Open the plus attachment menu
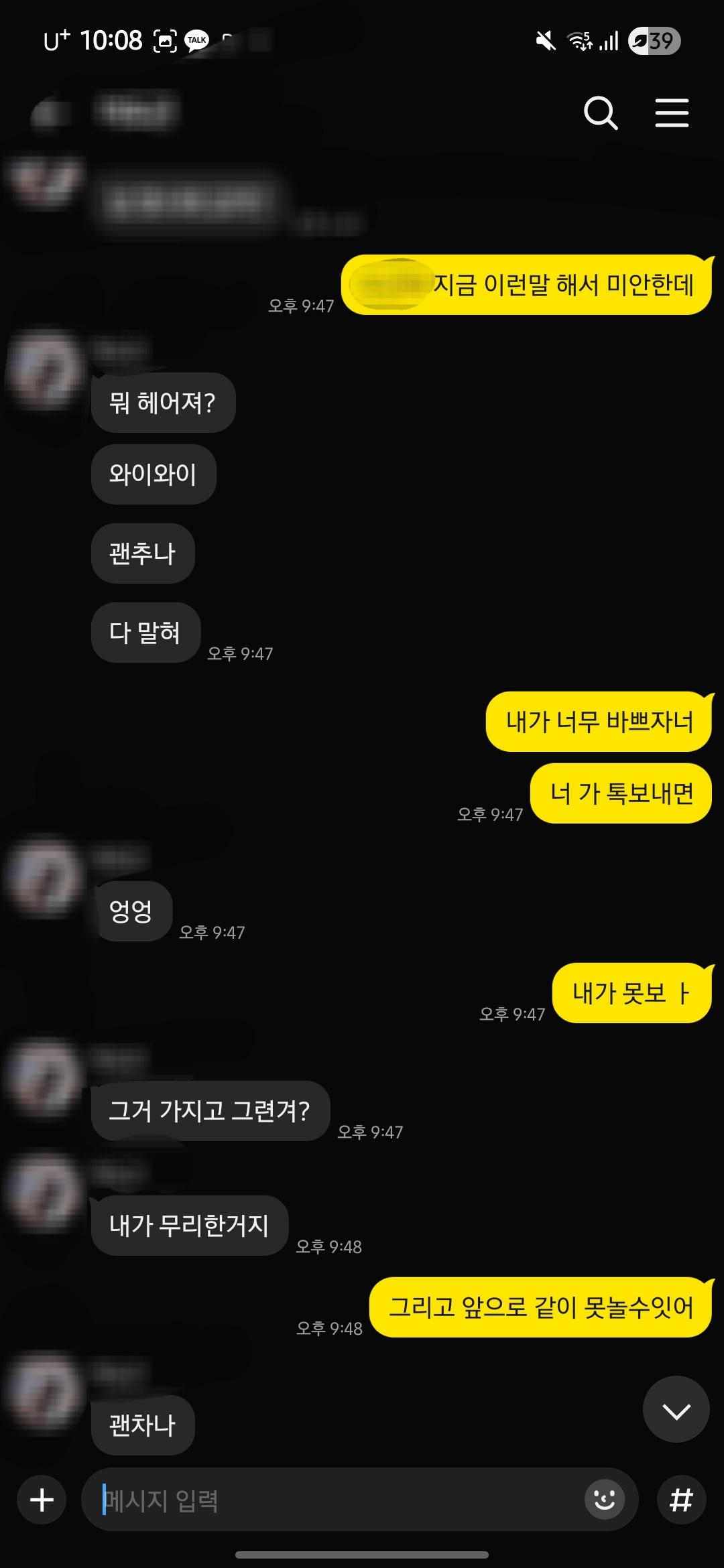The height and width of the screenshot is (1568, 724). coord(42,1500)
